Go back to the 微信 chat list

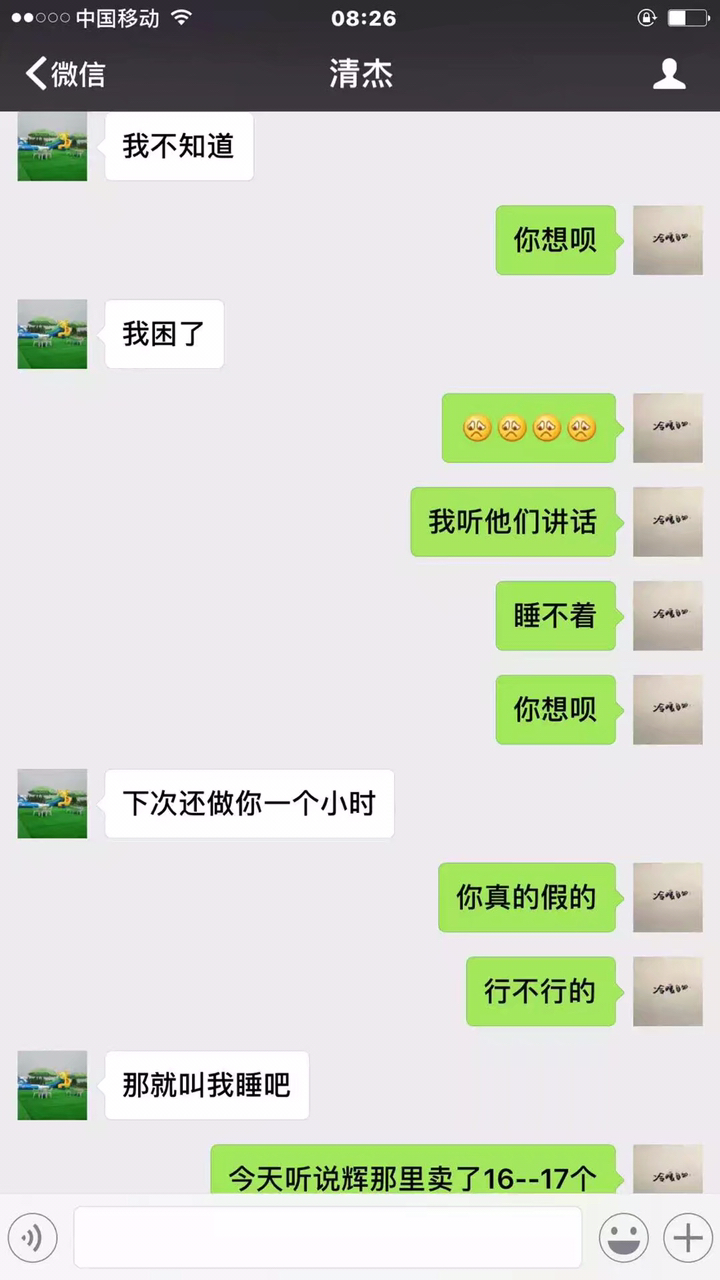coord(65,74)
